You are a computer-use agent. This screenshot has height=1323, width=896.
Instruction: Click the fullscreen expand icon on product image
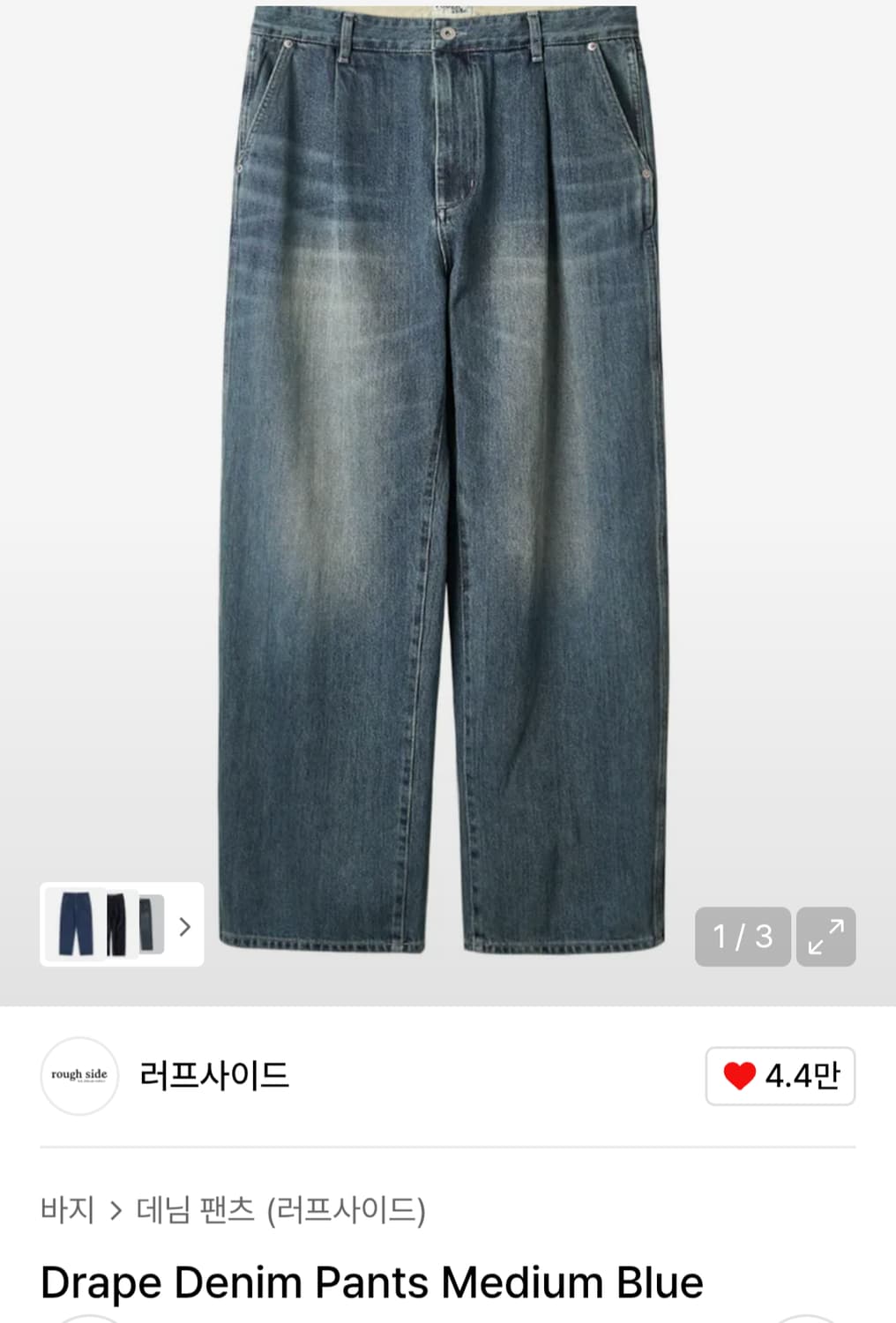(x=825, y=938)
